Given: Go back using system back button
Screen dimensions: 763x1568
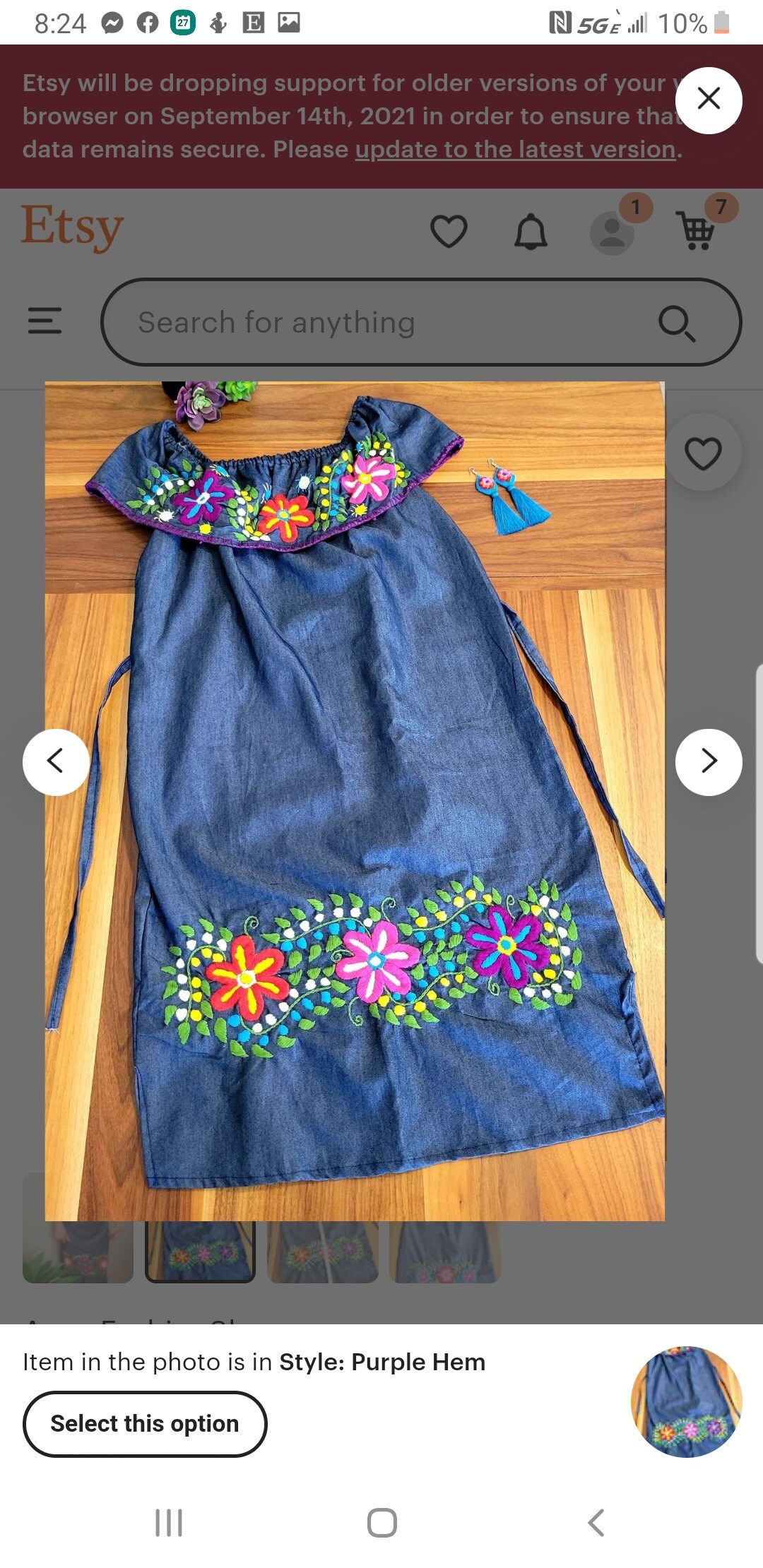Looking at the screenshot, I should click(596, 1523).
